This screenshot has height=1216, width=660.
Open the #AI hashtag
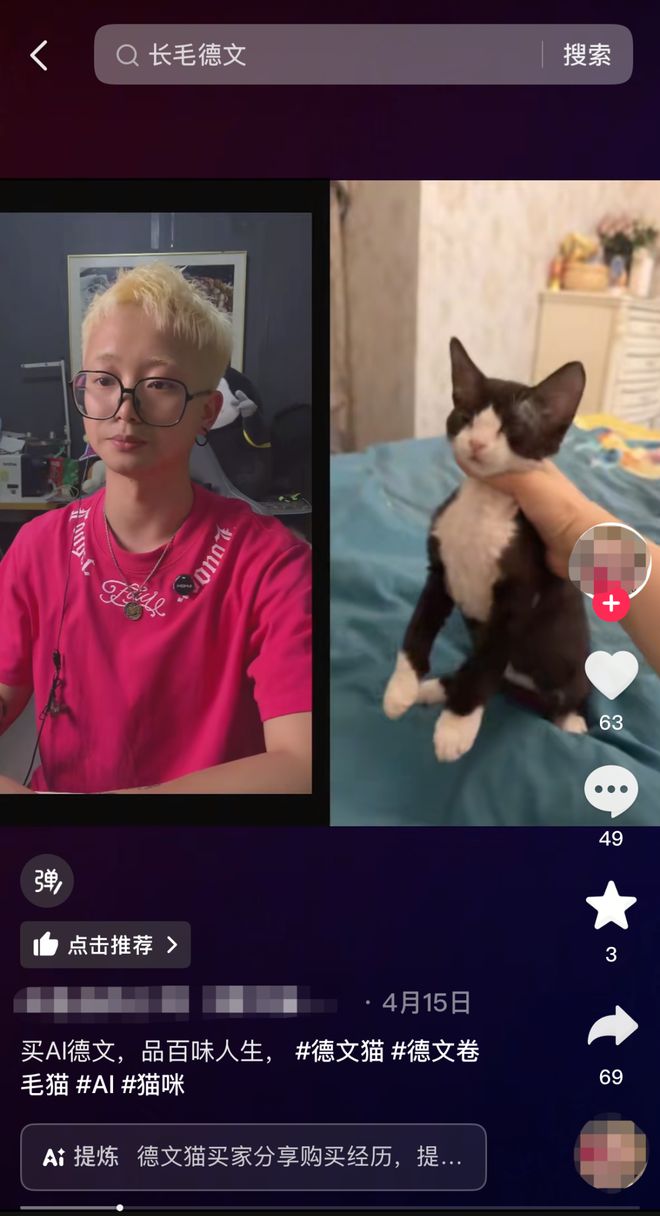click(x=95, y=1084)
